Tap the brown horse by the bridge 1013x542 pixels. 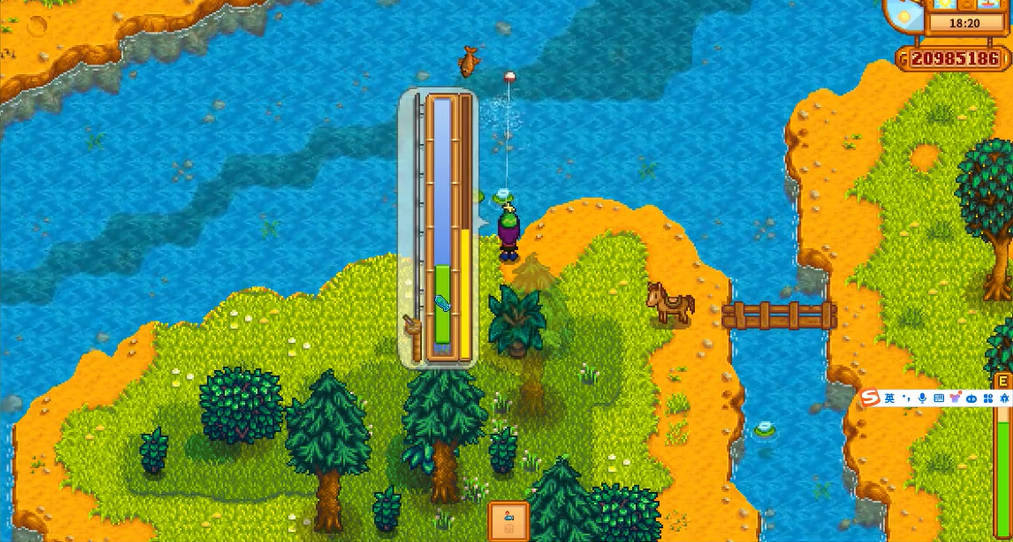669,303
